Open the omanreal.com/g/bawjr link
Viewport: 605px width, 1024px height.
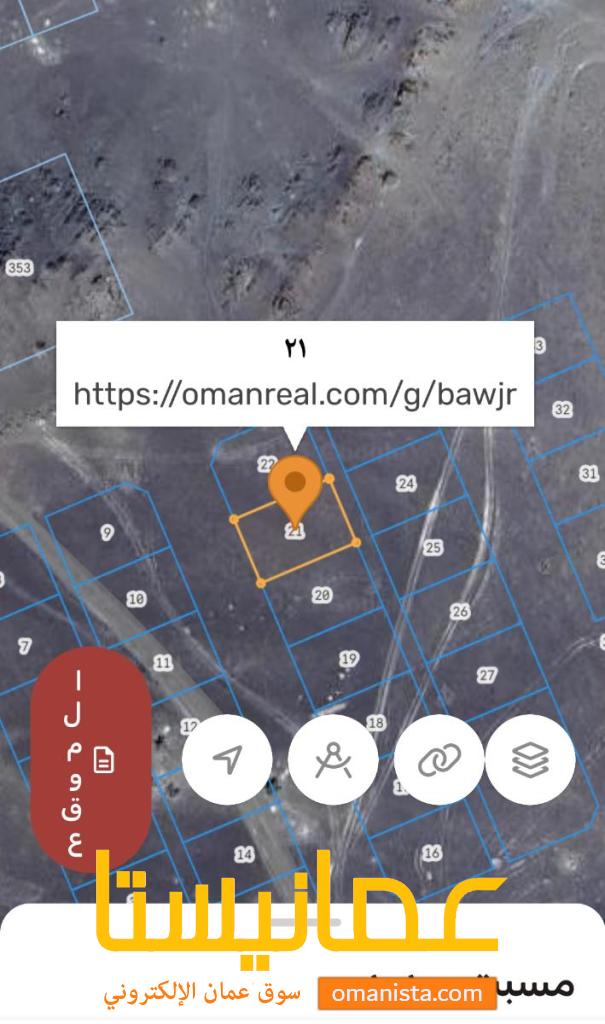tap(295, 394)
